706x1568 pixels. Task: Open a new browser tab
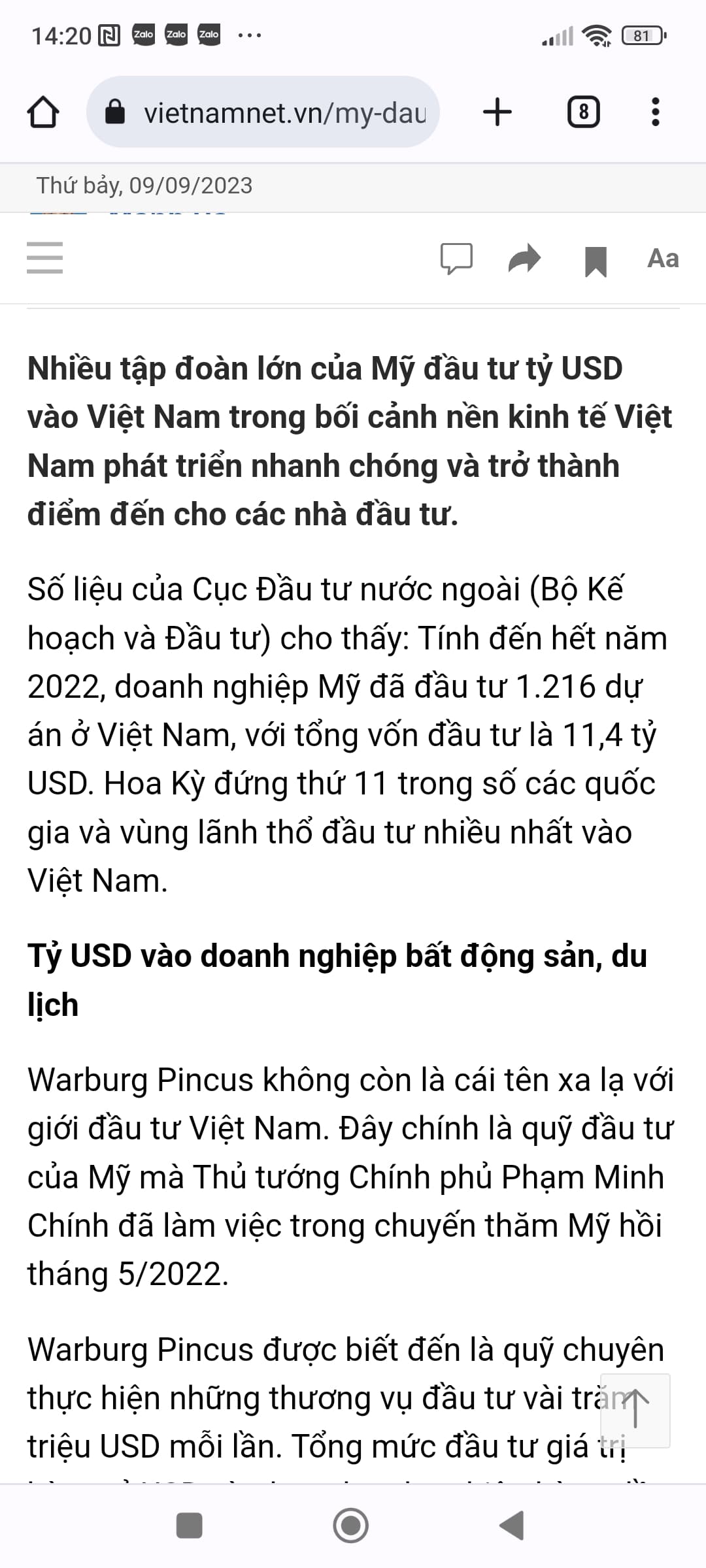pyautogui.click(x=497, y=112)
